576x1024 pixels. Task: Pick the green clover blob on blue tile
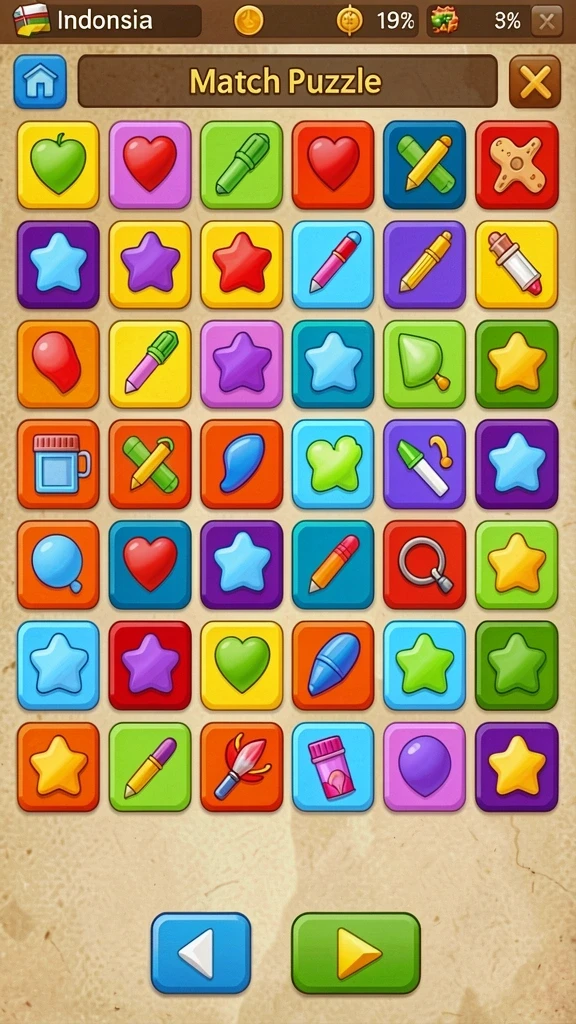point(333,464)
